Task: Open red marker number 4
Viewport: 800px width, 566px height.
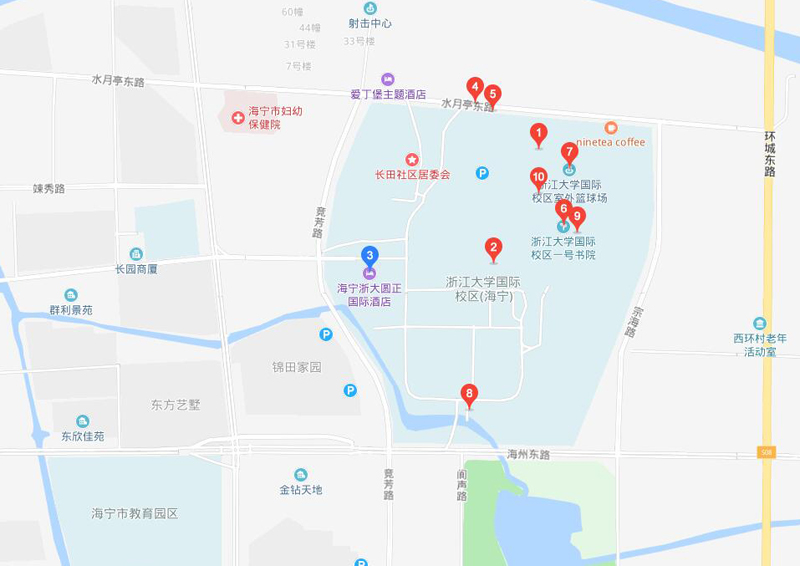Action: pyautogui.click(x=475, y=88)
